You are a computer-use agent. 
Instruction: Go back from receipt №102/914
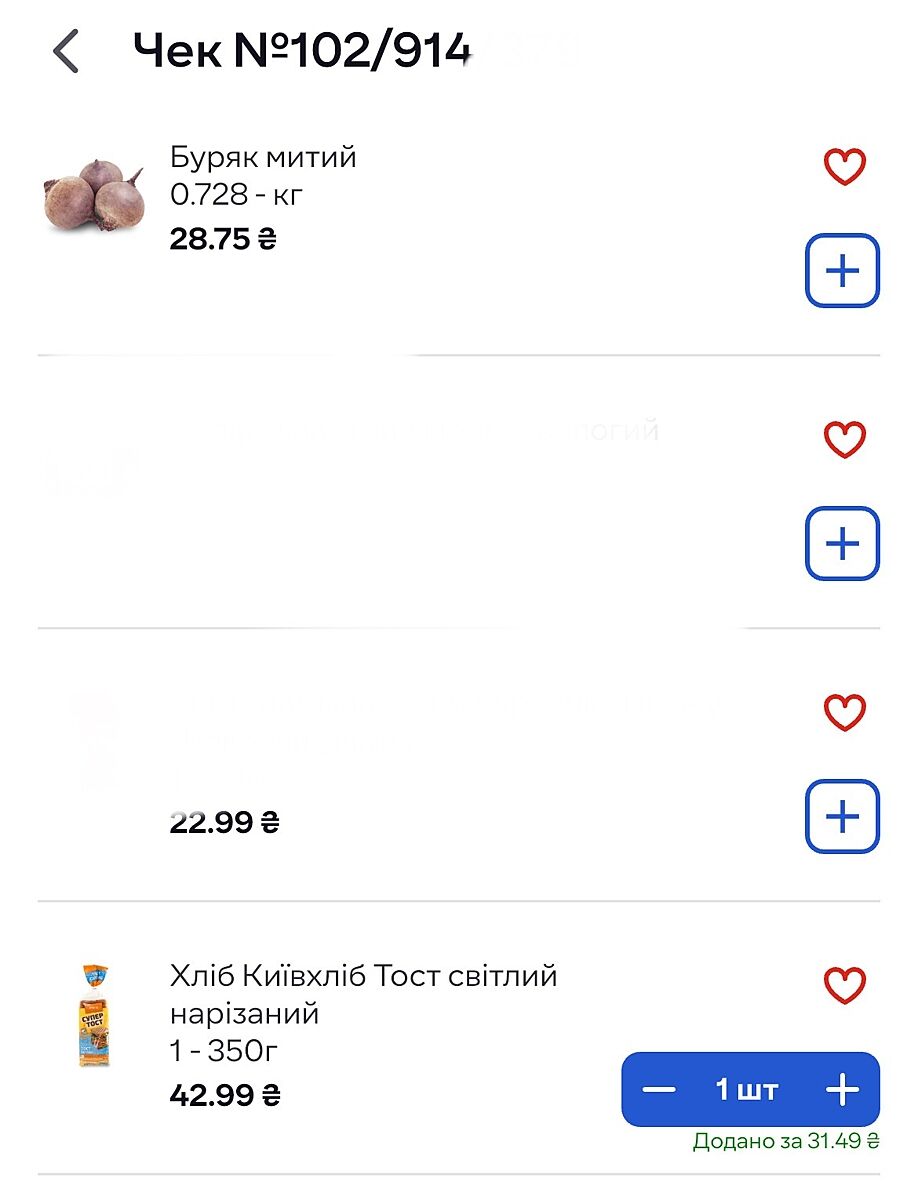(x=66, y=52)
